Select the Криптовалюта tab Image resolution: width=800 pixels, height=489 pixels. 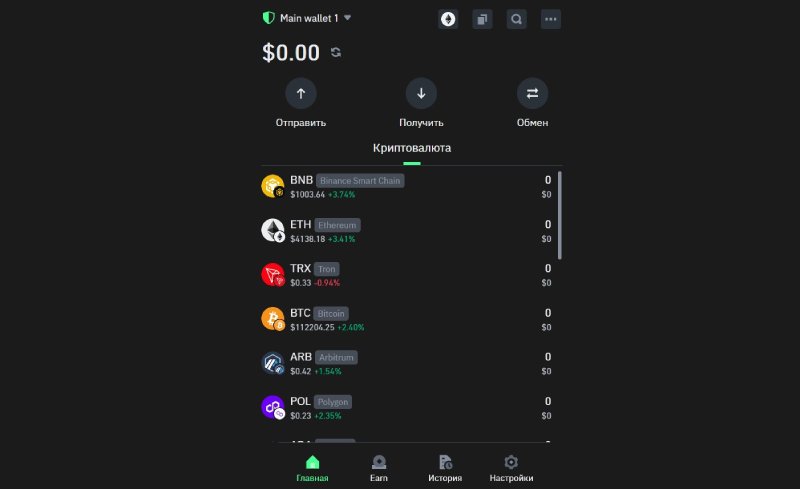coord(412,148)
